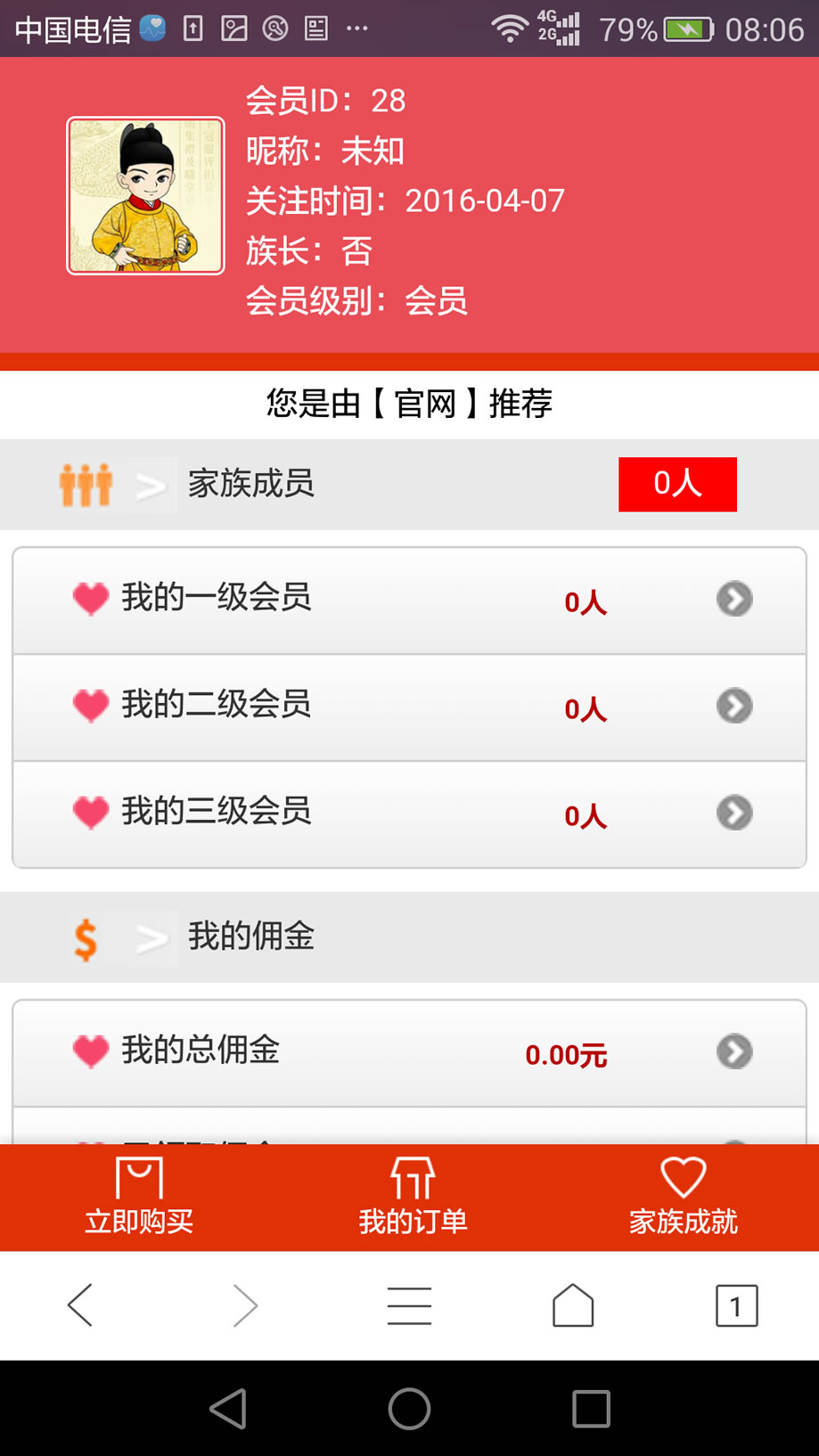Open the 我的总佣金 row

click(x=409, y=1052)
